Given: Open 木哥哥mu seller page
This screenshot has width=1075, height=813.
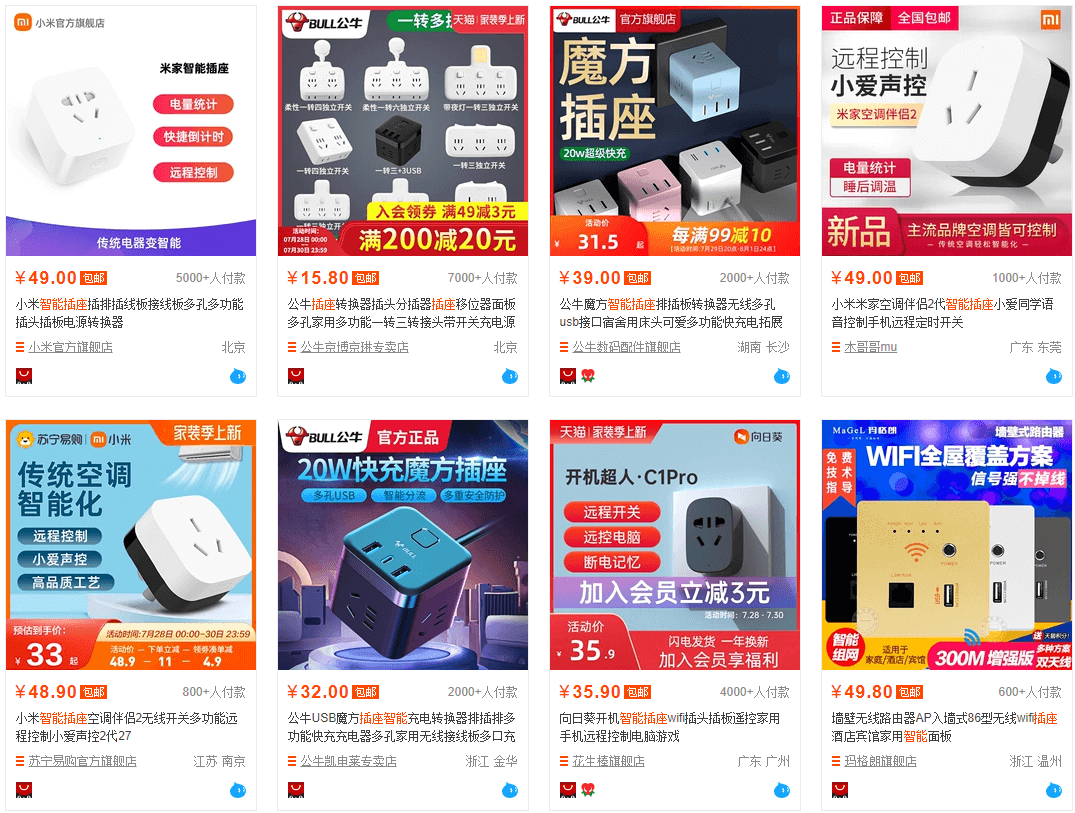Looking at the screenshot, I should [x=870, y=347].
